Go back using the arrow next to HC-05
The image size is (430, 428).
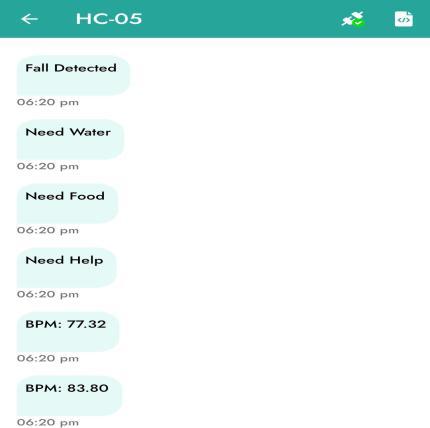coord(29,19)
